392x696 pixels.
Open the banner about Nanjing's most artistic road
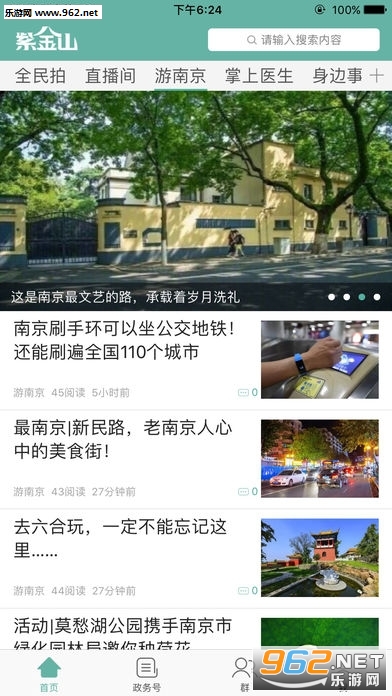click(196, 201)
